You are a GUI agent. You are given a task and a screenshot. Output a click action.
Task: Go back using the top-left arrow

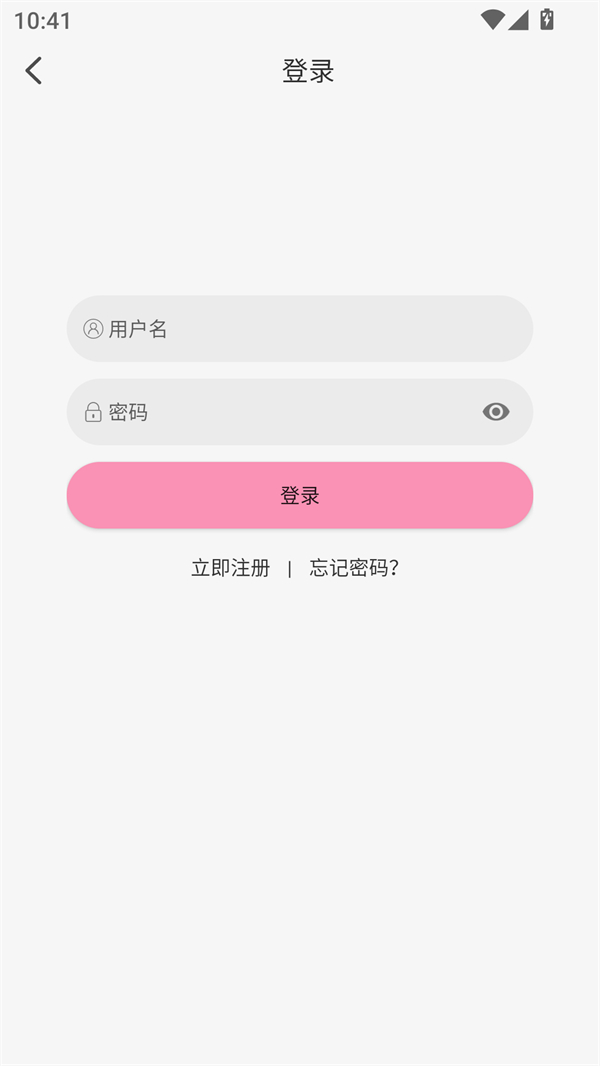tap(34, 70)
